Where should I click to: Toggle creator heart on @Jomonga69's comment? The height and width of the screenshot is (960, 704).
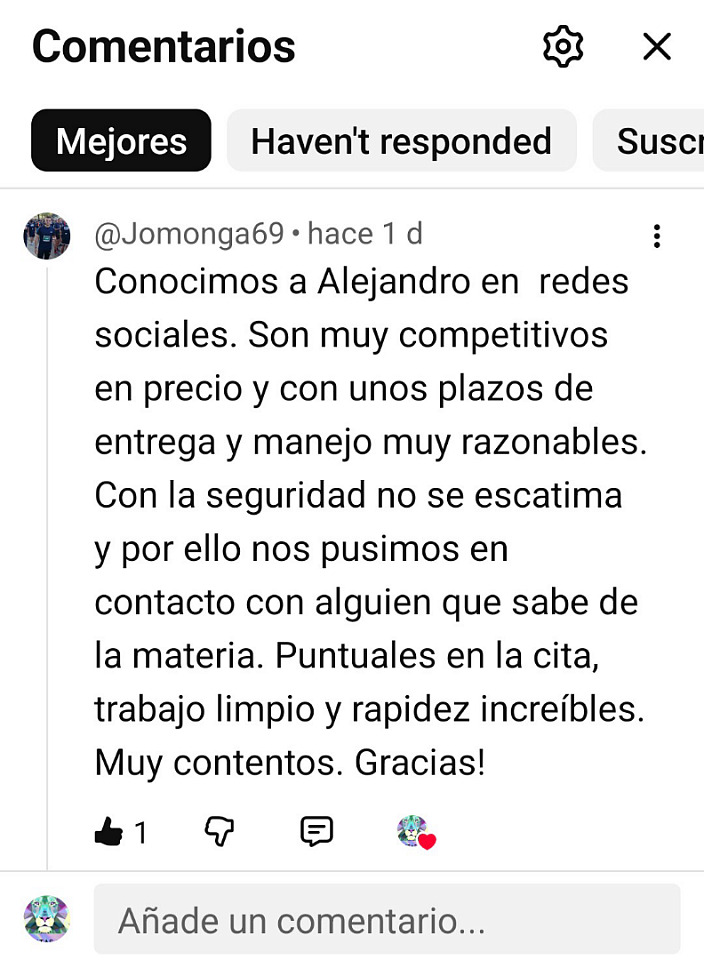pos(416,832)
